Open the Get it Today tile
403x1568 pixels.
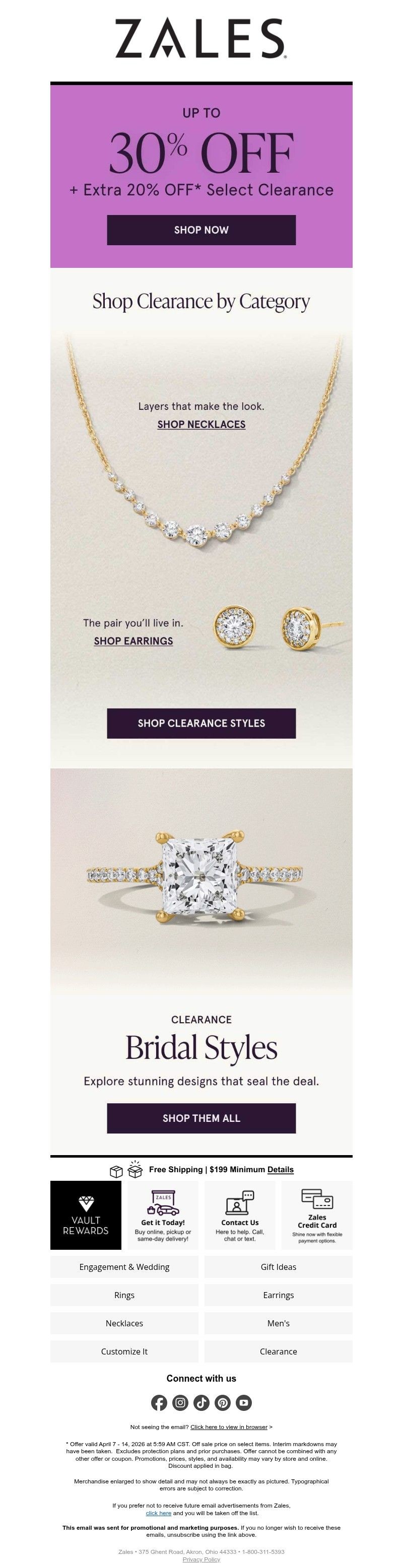click(163, 1215)
